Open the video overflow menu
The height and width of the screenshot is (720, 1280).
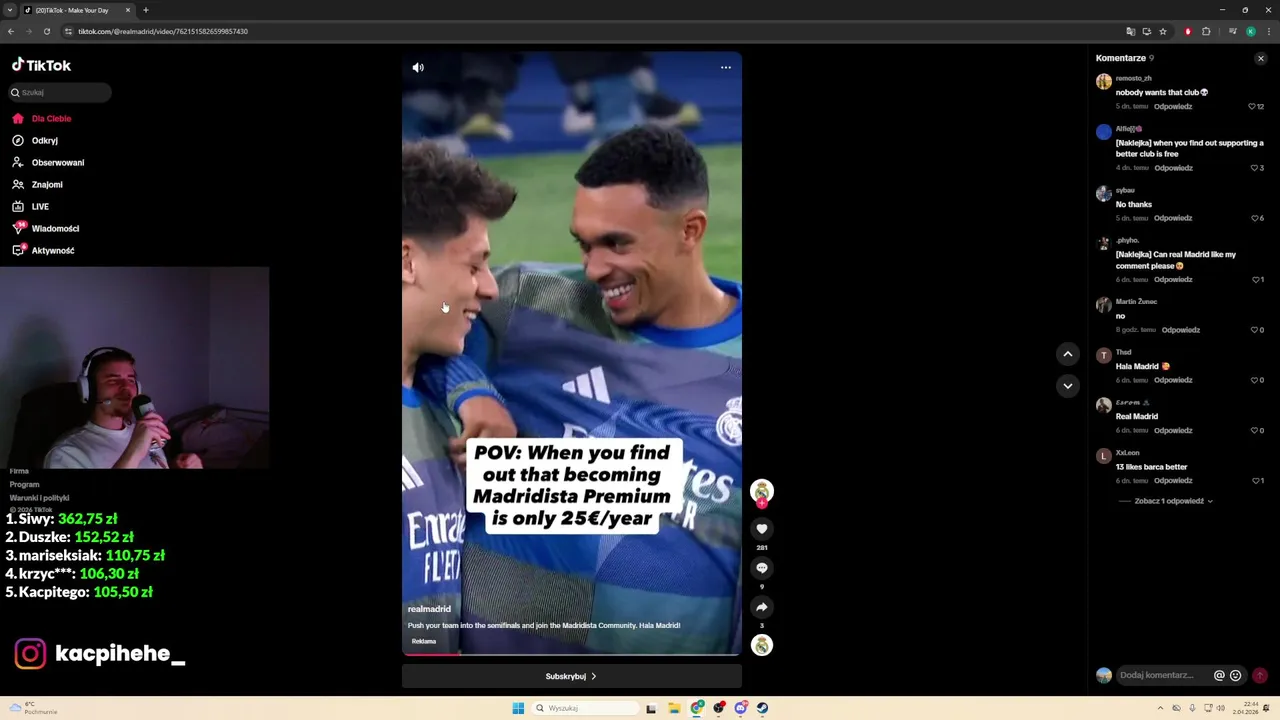point(726,68)
